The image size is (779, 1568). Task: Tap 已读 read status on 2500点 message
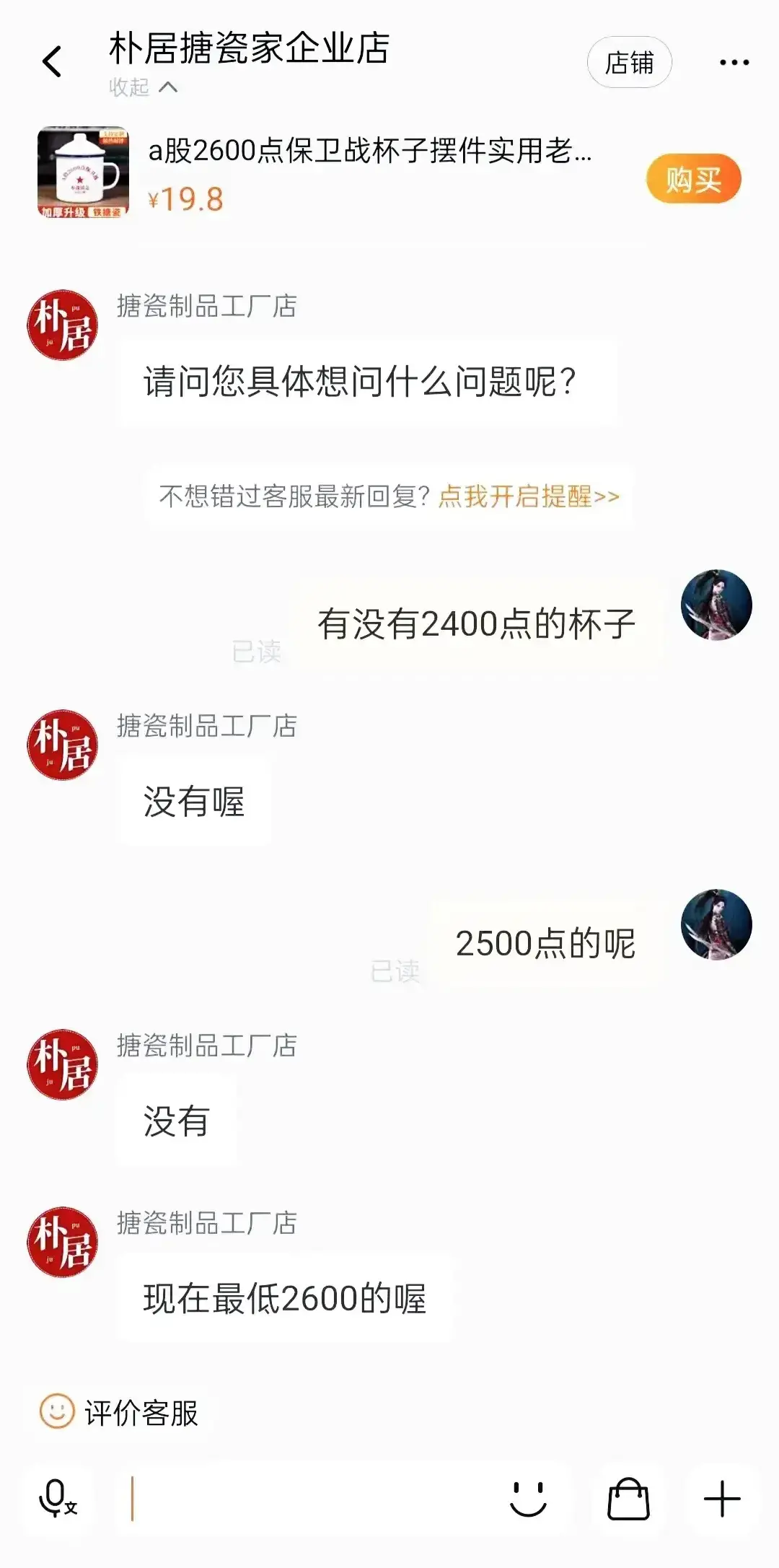tap(393, 971)
